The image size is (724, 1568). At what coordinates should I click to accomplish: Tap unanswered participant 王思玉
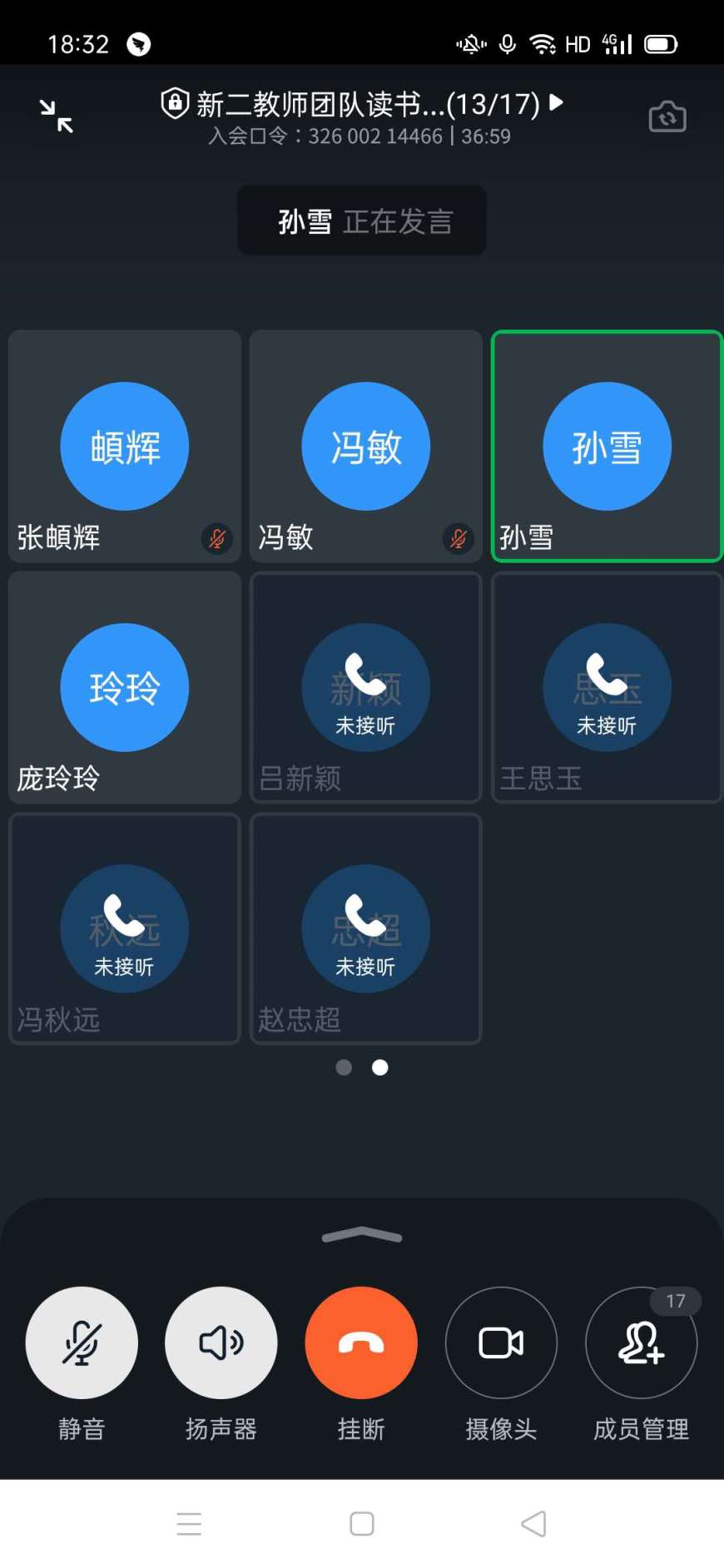point(607,687)
